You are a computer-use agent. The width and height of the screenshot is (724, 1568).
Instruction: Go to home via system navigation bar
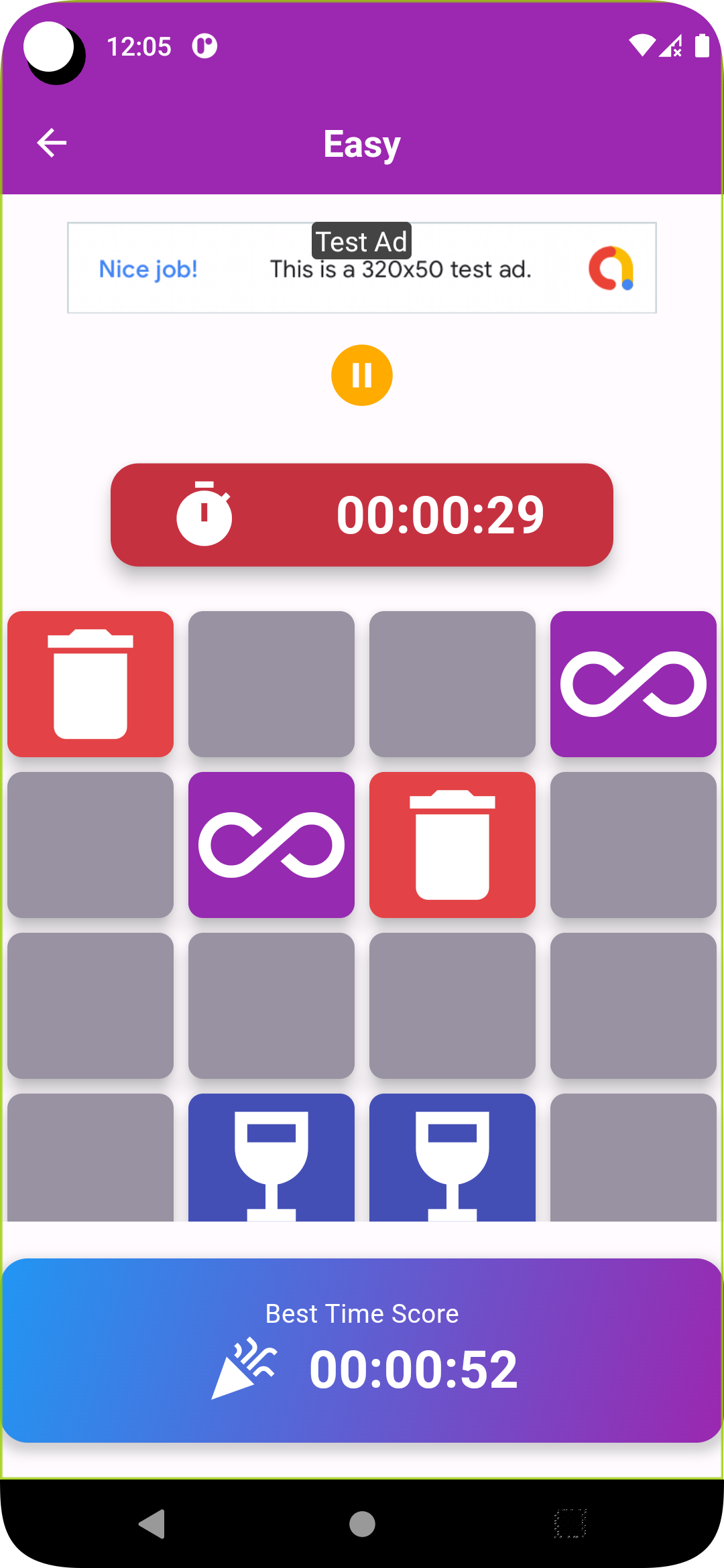[x=362, y=1524]
